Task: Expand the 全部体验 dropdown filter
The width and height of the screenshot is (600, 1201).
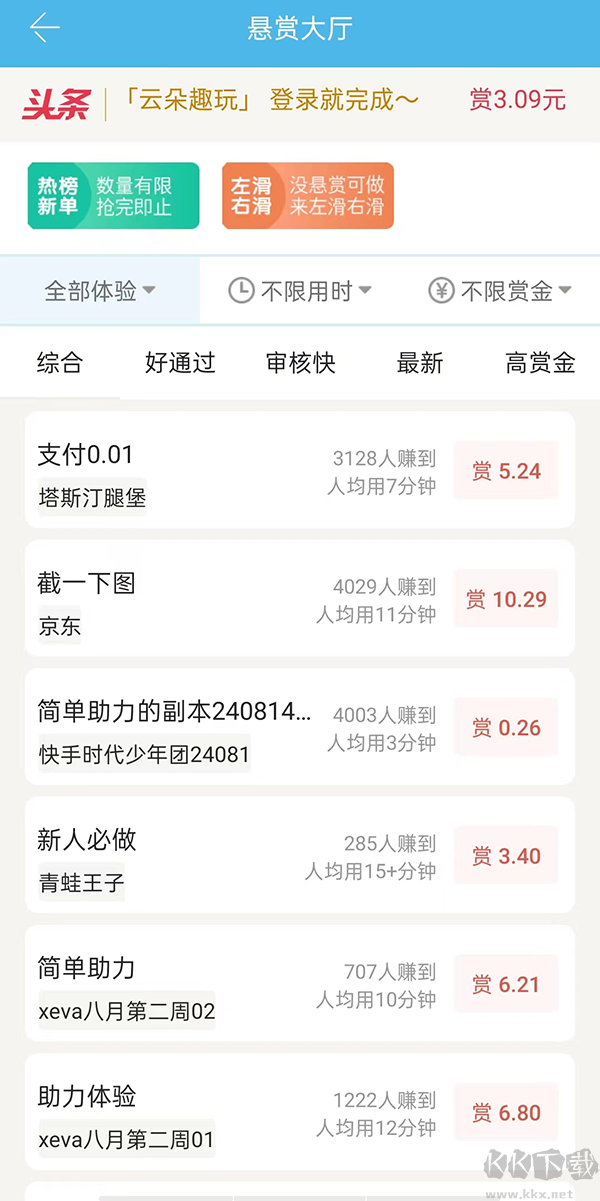Action: (x=99, y=291)
